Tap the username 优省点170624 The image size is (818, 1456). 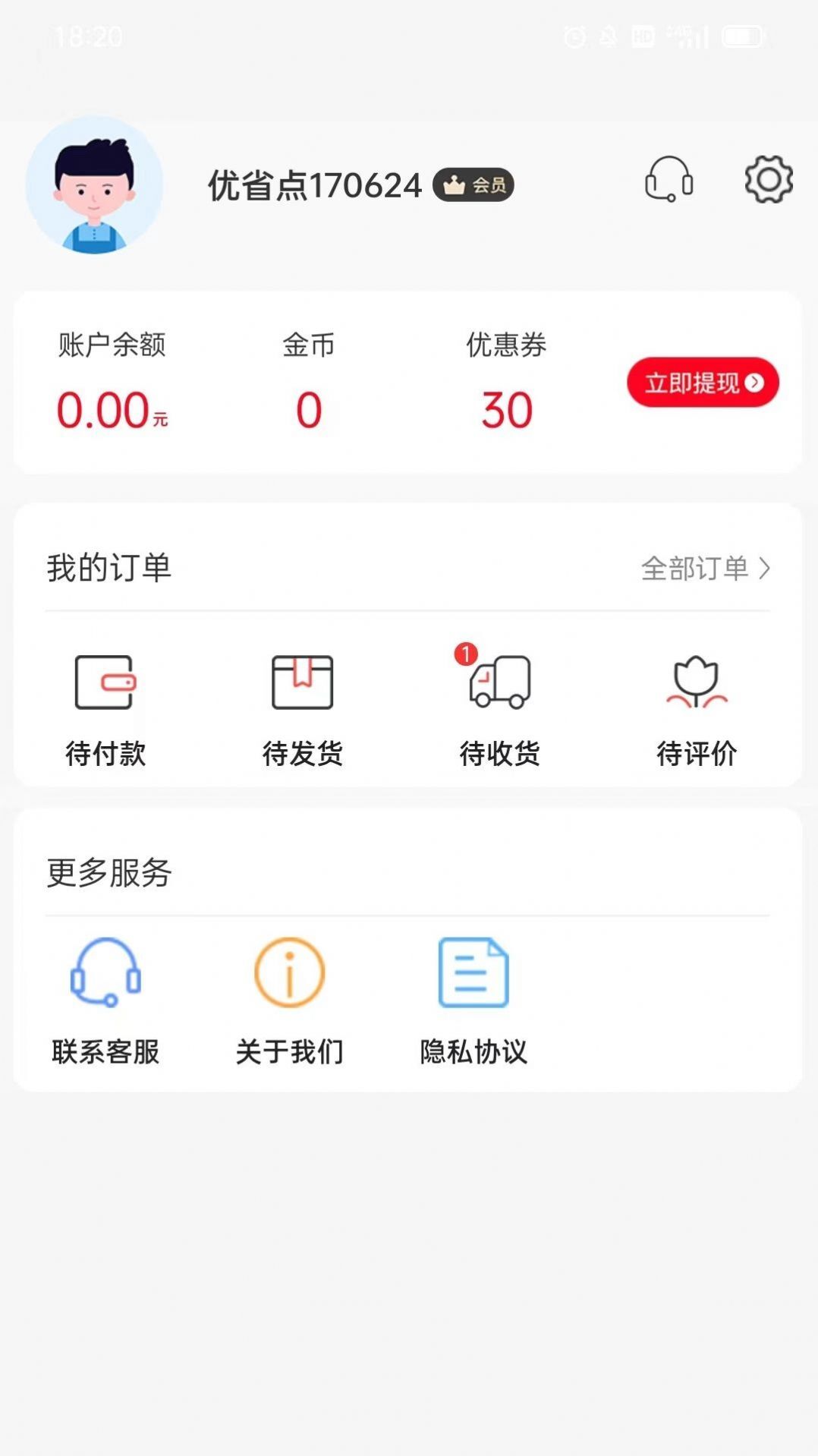314,185
